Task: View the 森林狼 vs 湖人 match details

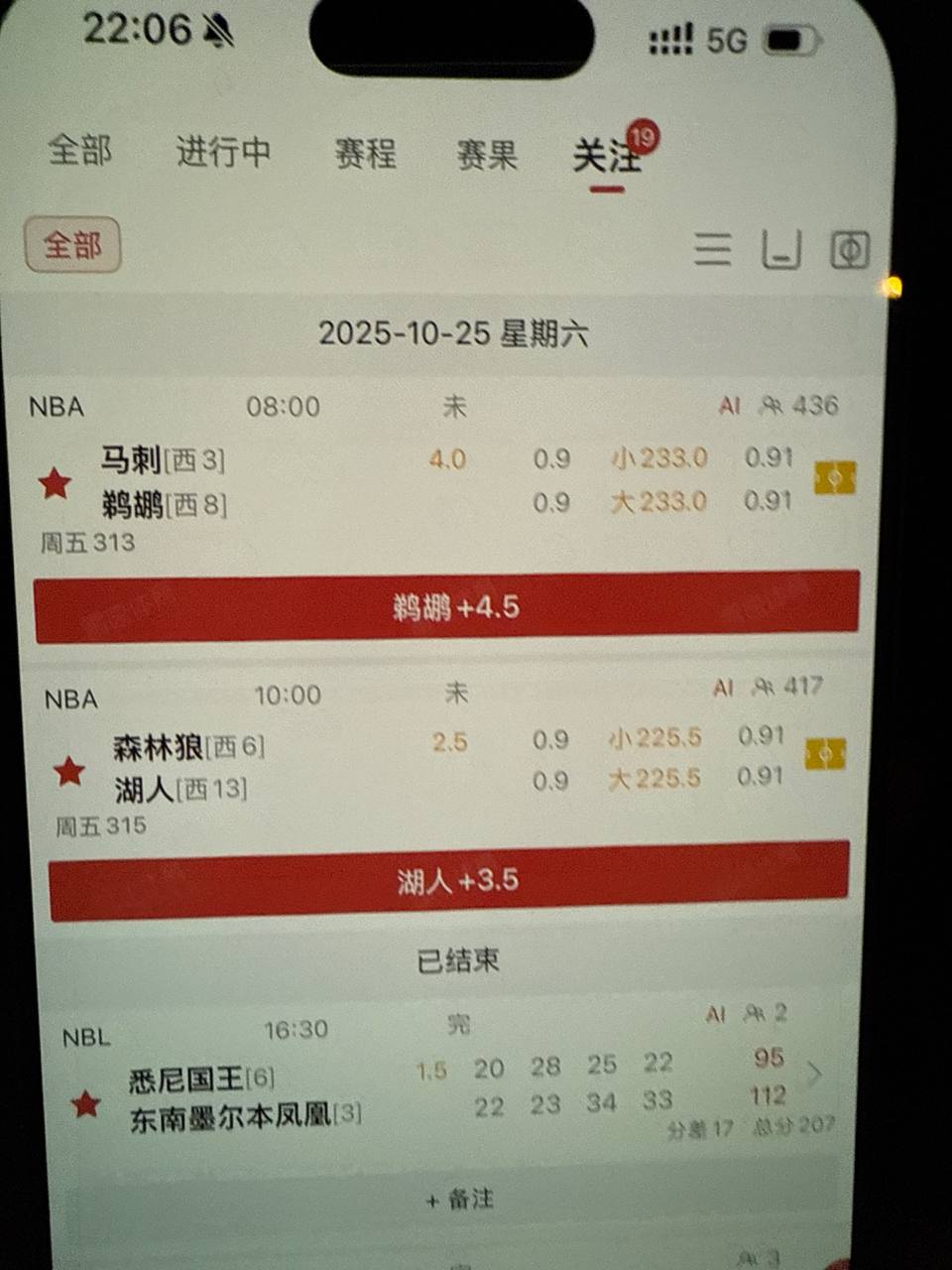Action: point(297,766)
